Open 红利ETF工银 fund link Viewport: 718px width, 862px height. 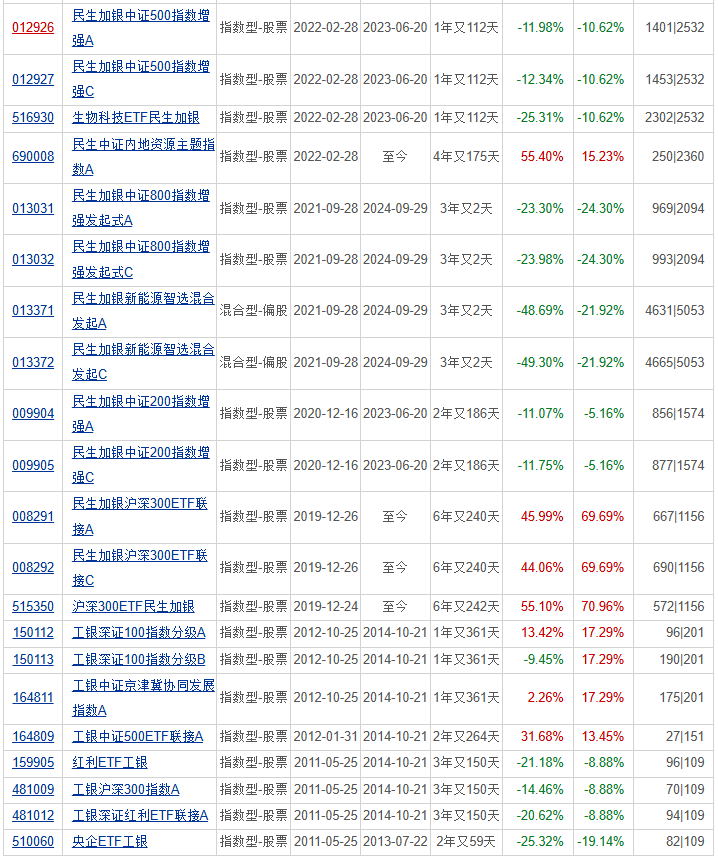[x=109, y=763]
